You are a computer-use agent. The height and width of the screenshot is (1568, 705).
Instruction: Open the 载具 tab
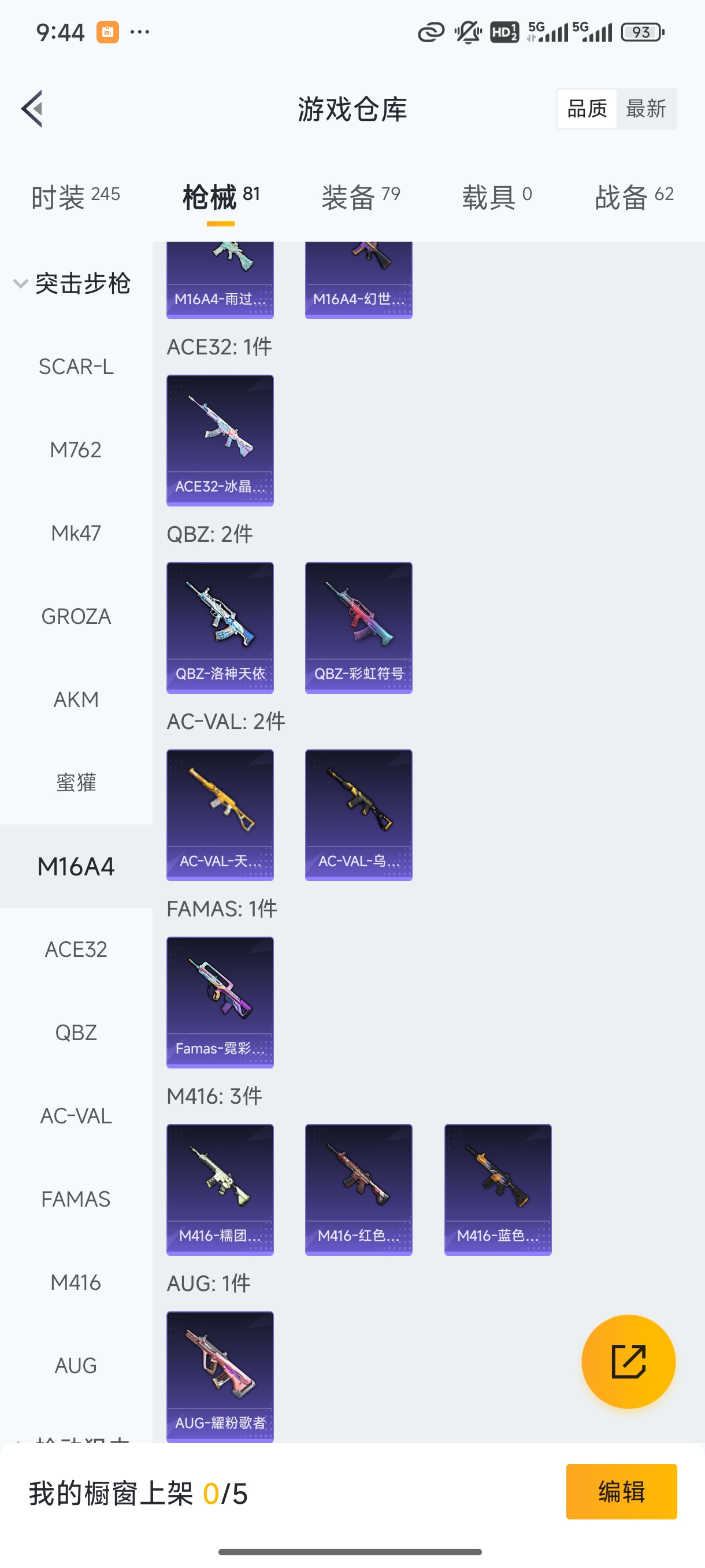(497, 197)
